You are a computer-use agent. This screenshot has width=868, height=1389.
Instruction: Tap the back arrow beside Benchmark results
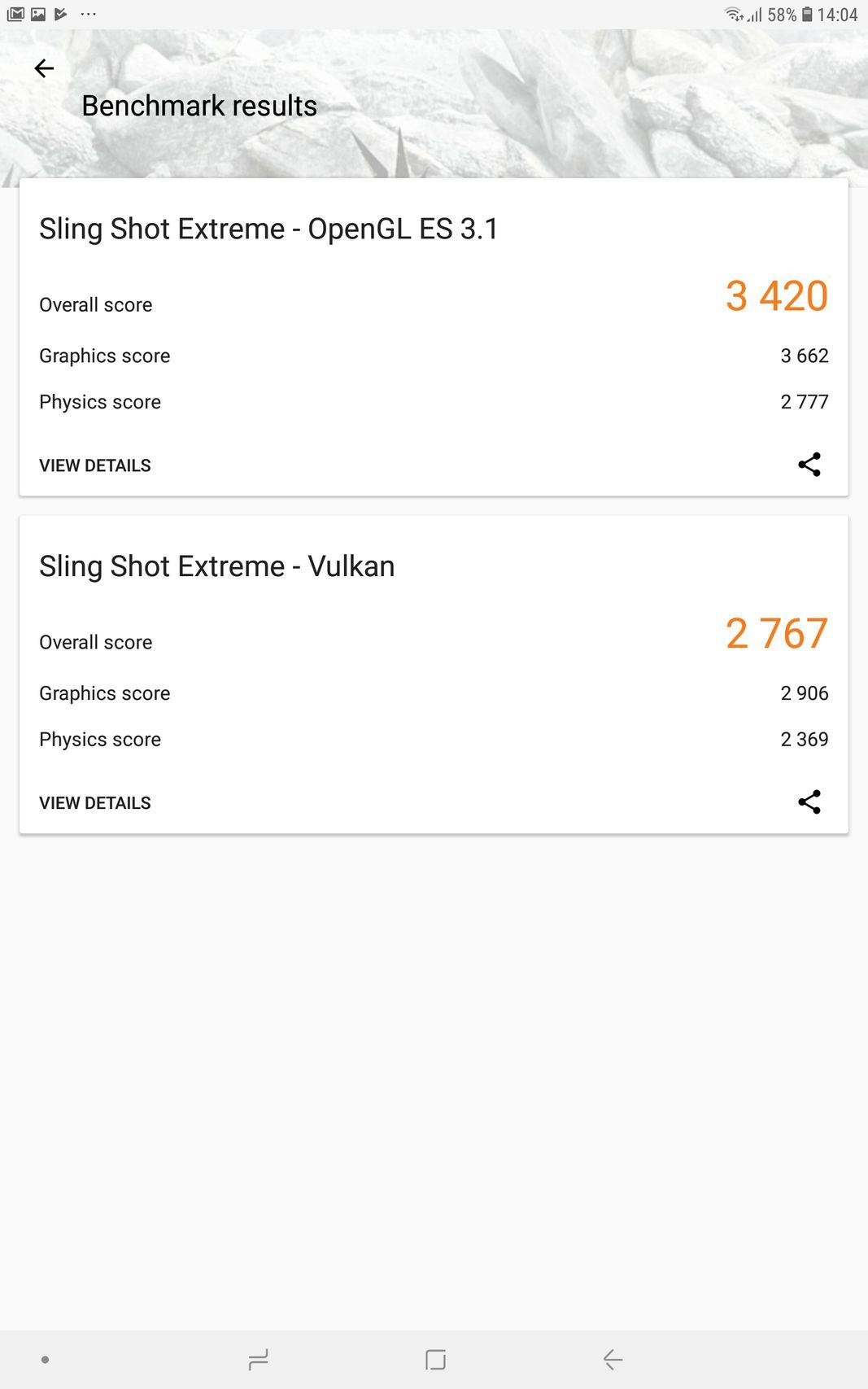[x=43, y=68]
